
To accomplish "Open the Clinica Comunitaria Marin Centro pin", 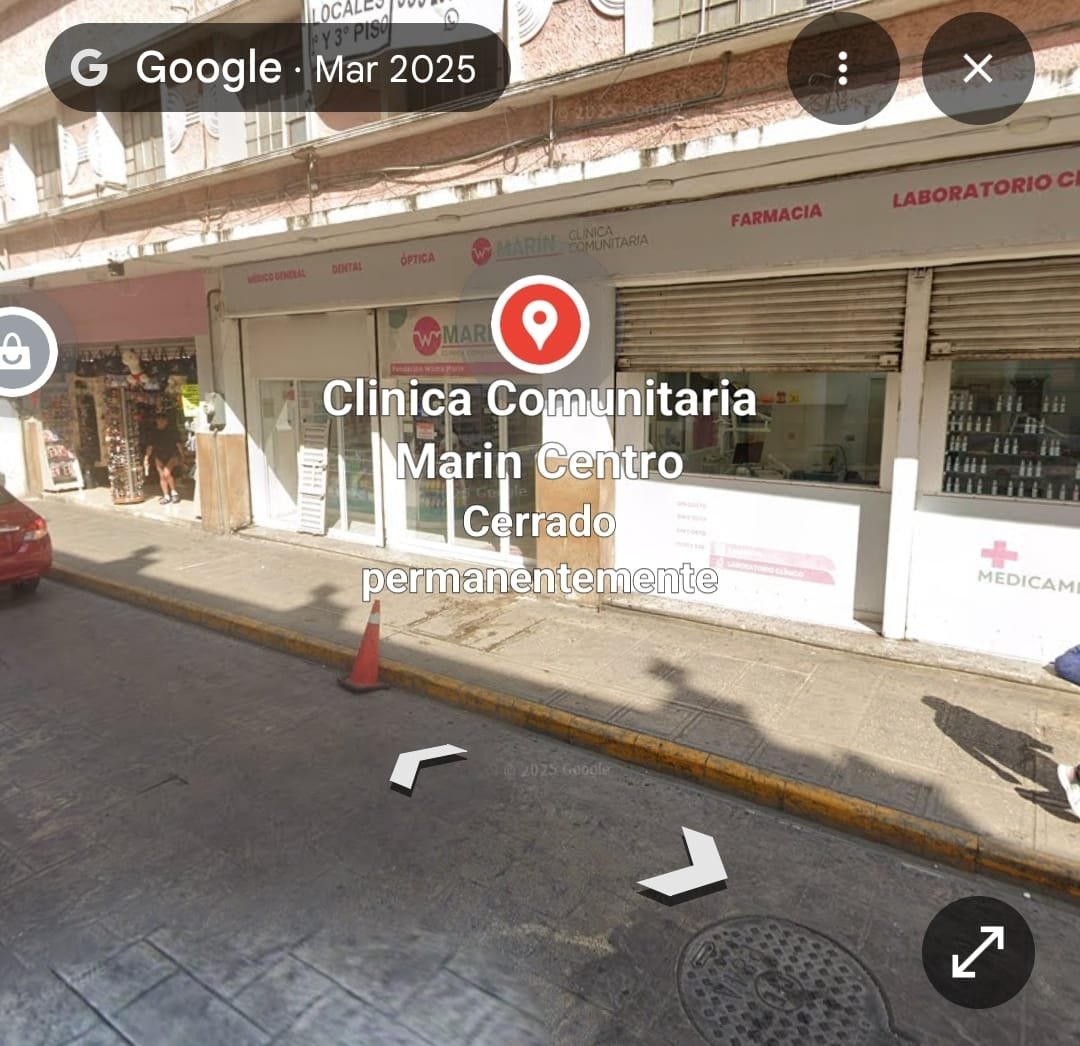I will tap(540, 325).
